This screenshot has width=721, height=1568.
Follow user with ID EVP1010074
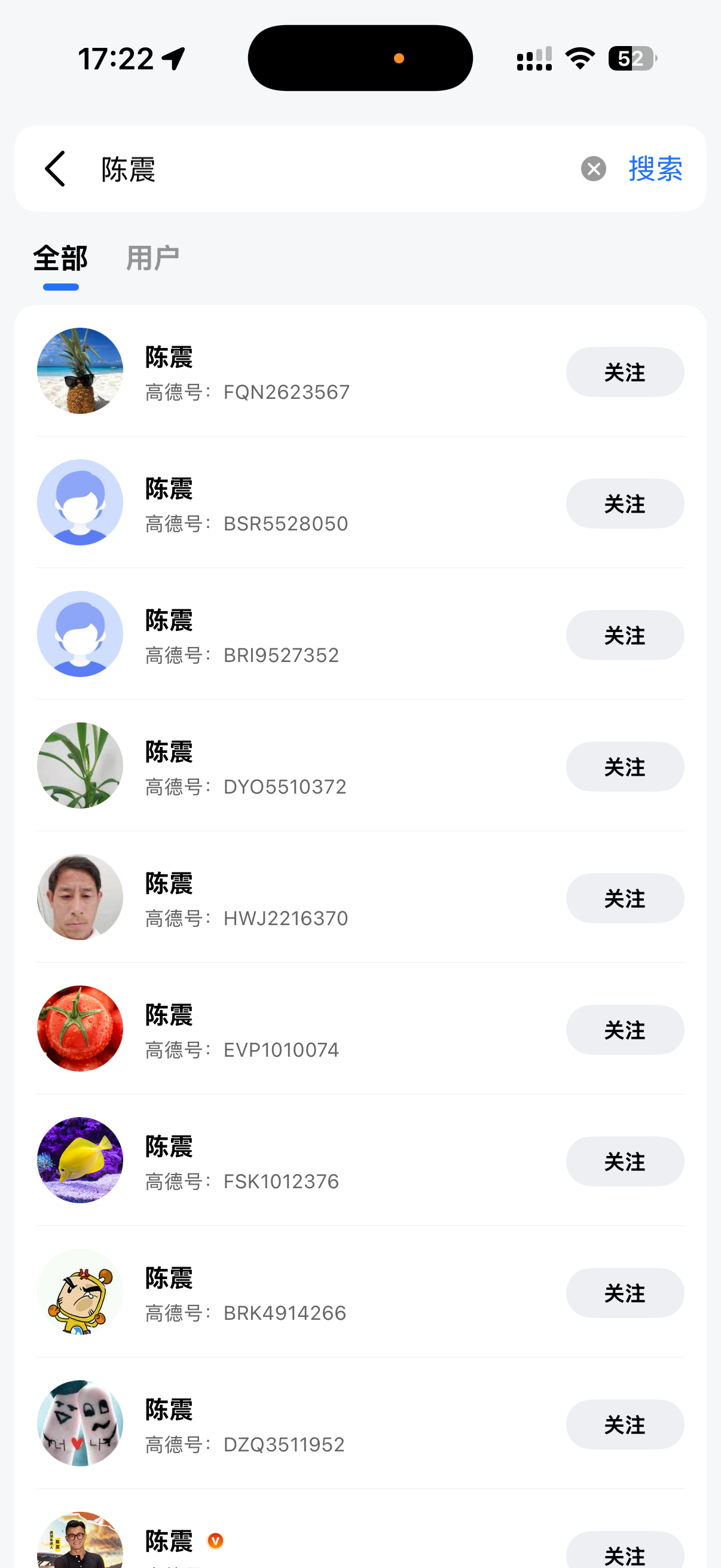coord(624,1029)
